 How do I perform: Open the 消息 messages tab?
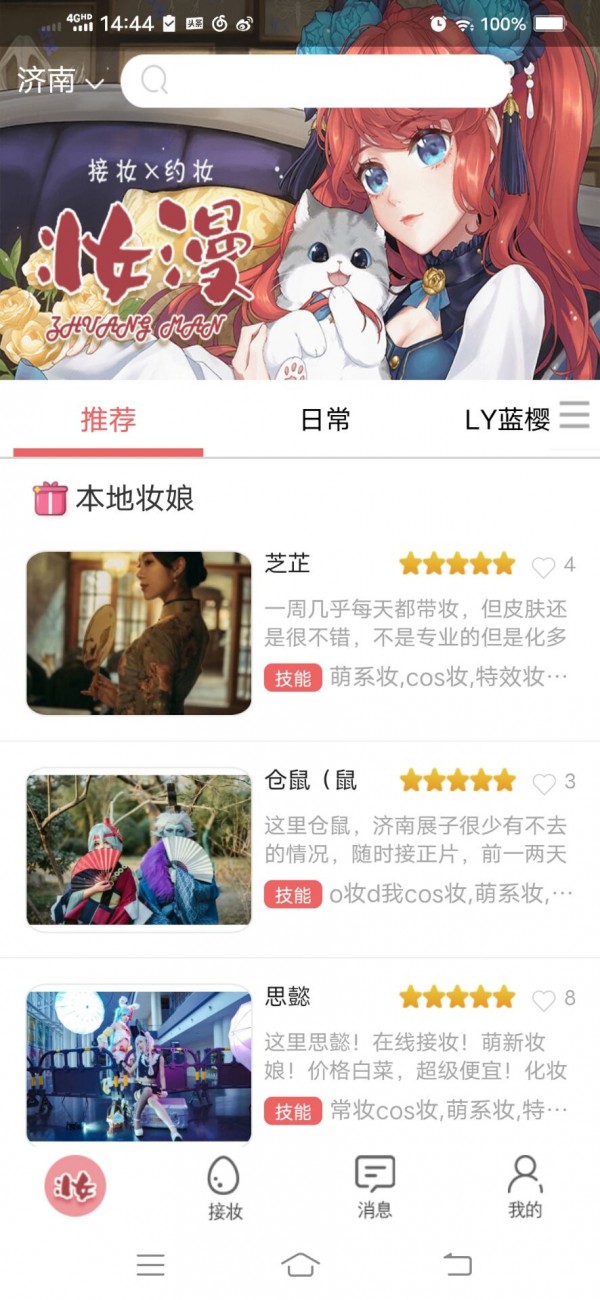click(x=375, y=1188)
